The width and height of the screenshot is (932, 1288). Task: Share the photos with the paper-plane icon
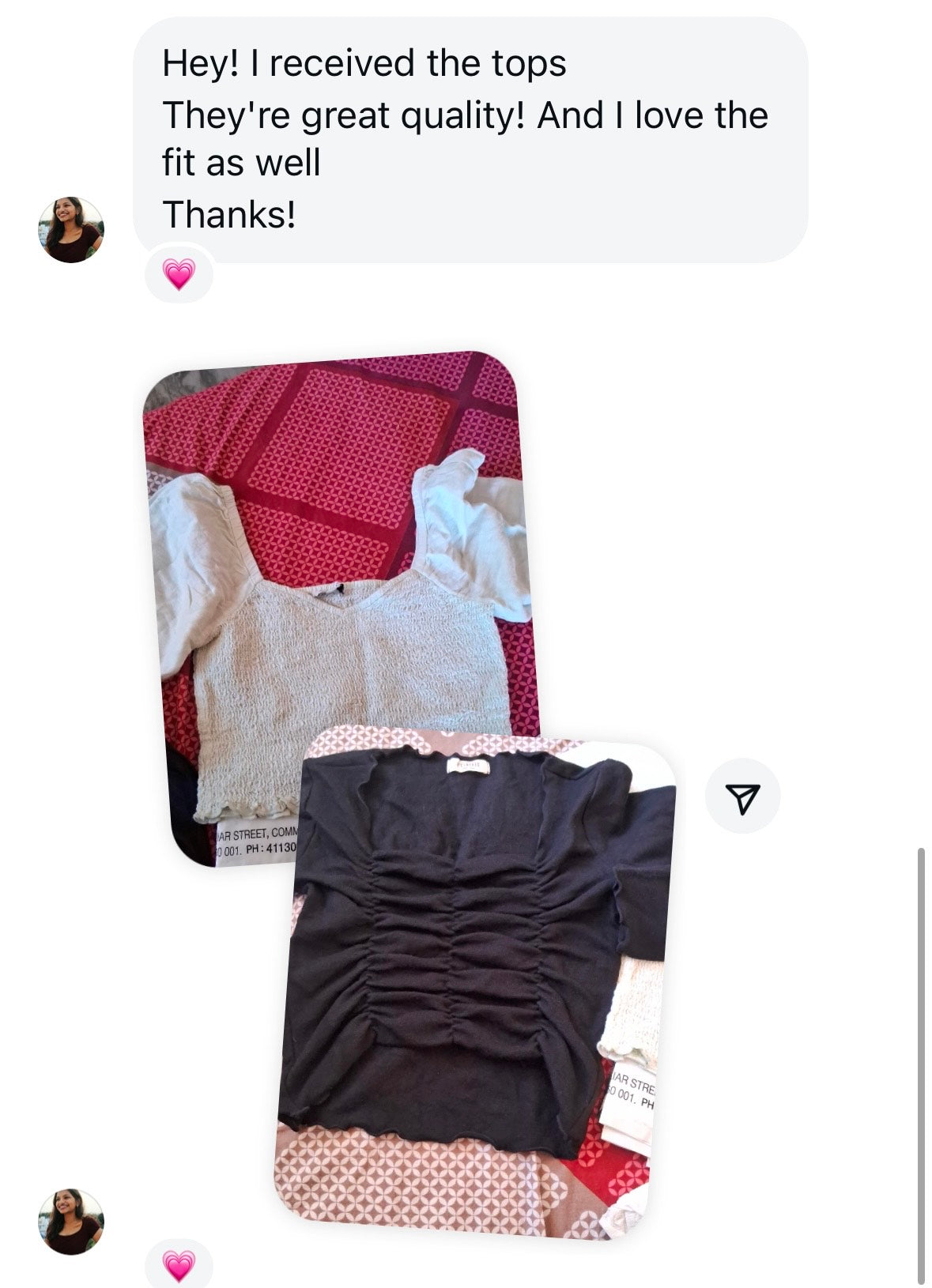742,797
